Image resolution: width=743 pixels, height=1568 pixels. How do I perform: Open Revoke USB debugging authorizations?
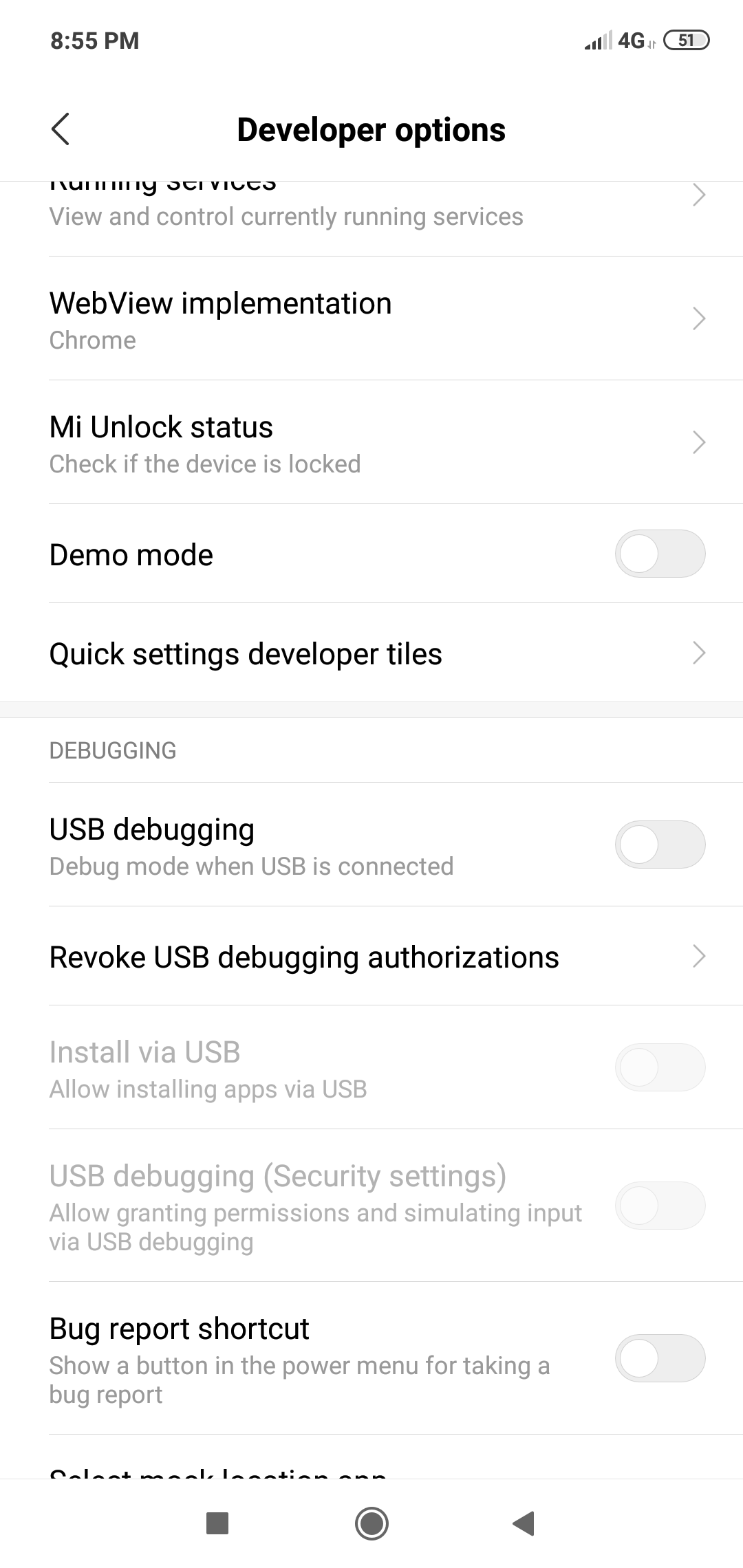click(371, 956)
